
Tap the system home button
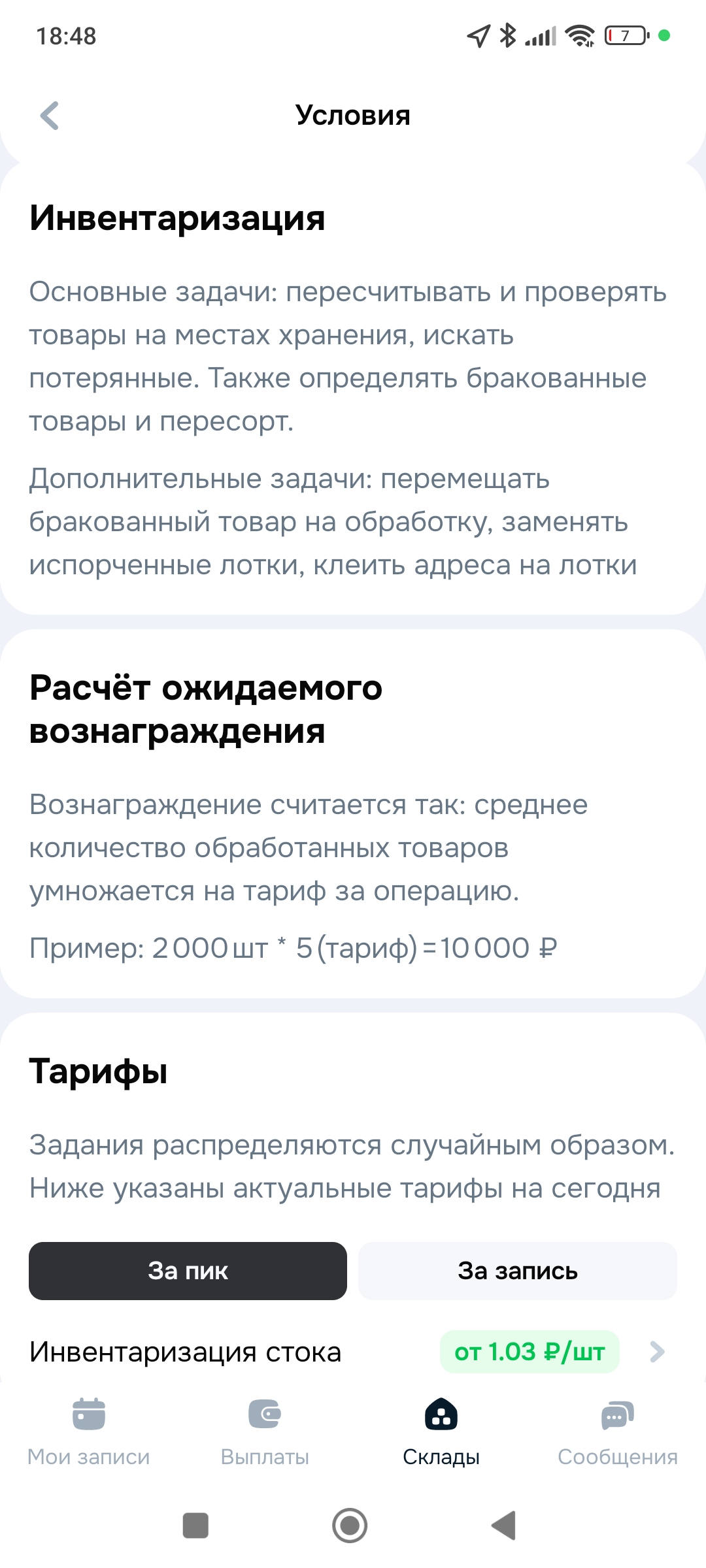(x=350, y=1526)
